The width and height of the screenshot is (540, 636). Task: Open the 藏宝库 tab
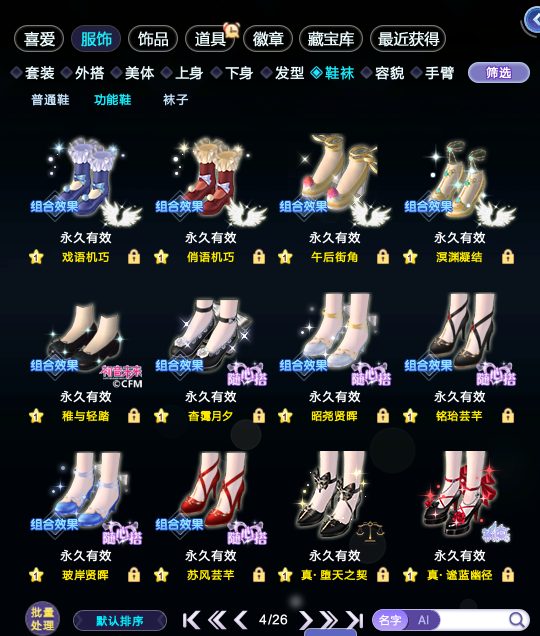(x=331, y=39)
